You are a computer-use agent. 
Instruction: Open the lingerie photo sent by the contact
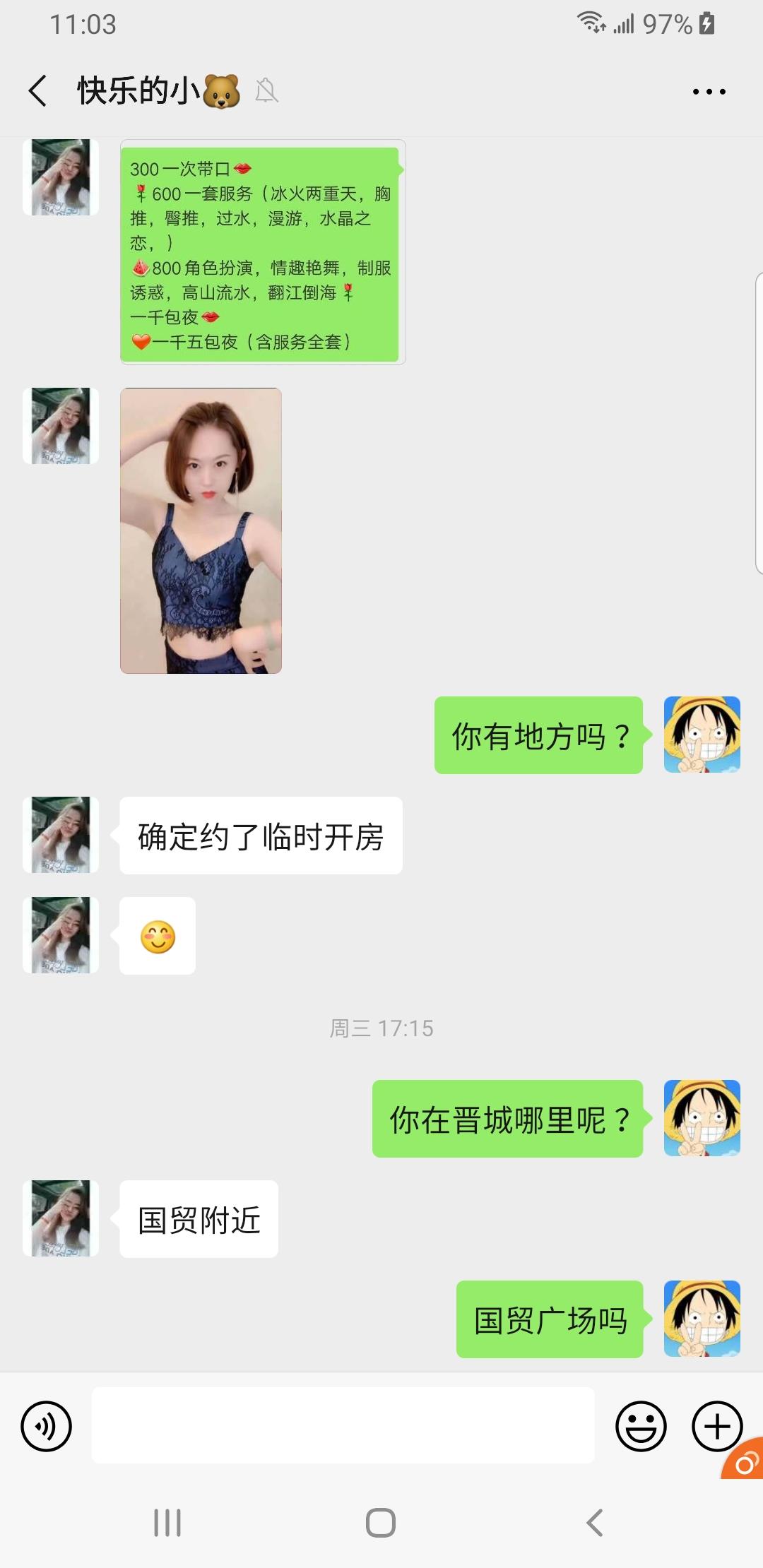(201, 530)
